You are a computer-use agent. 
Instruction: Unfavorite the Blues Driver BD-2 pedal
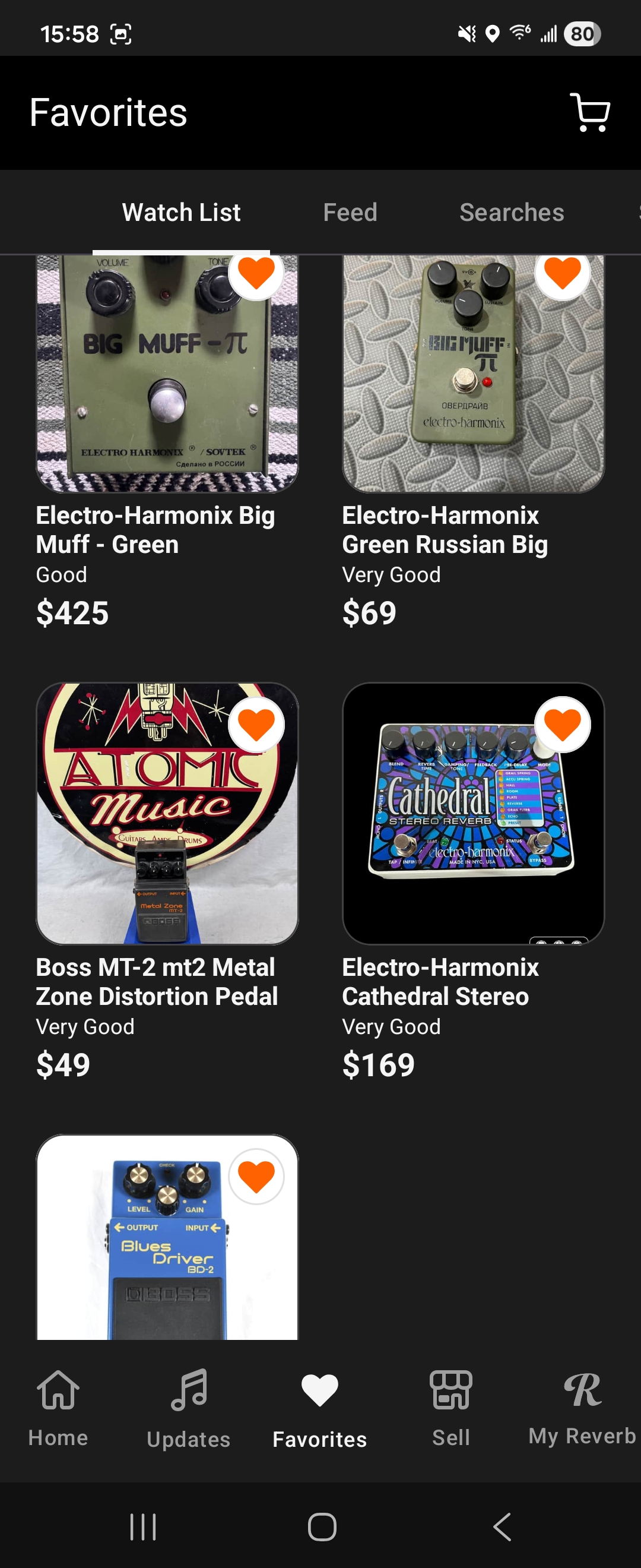(x=256, y=1175)
